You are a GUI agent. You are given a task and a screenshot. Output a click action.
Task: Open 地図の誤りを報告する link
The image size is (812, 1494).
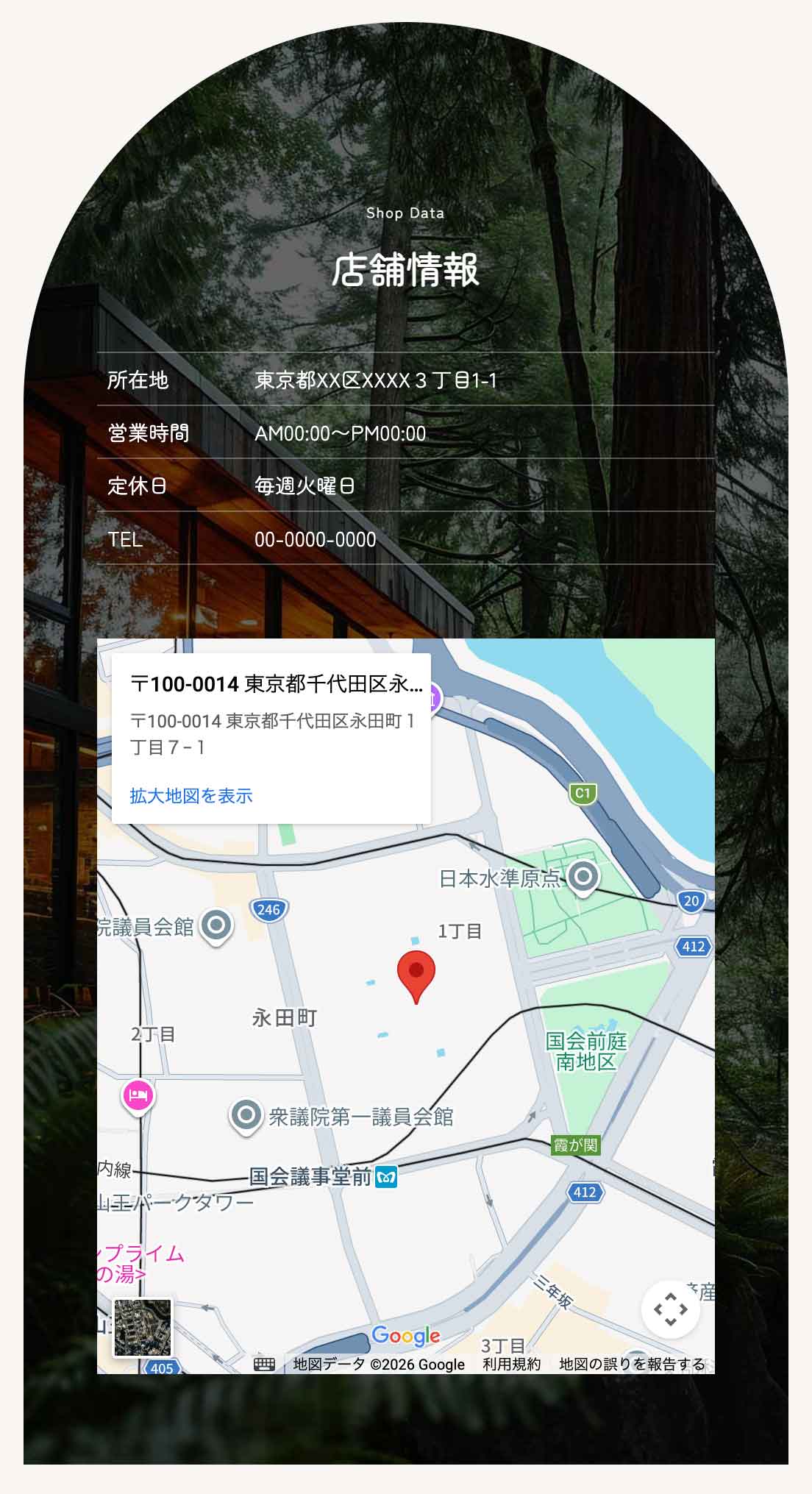point(632,1365)
